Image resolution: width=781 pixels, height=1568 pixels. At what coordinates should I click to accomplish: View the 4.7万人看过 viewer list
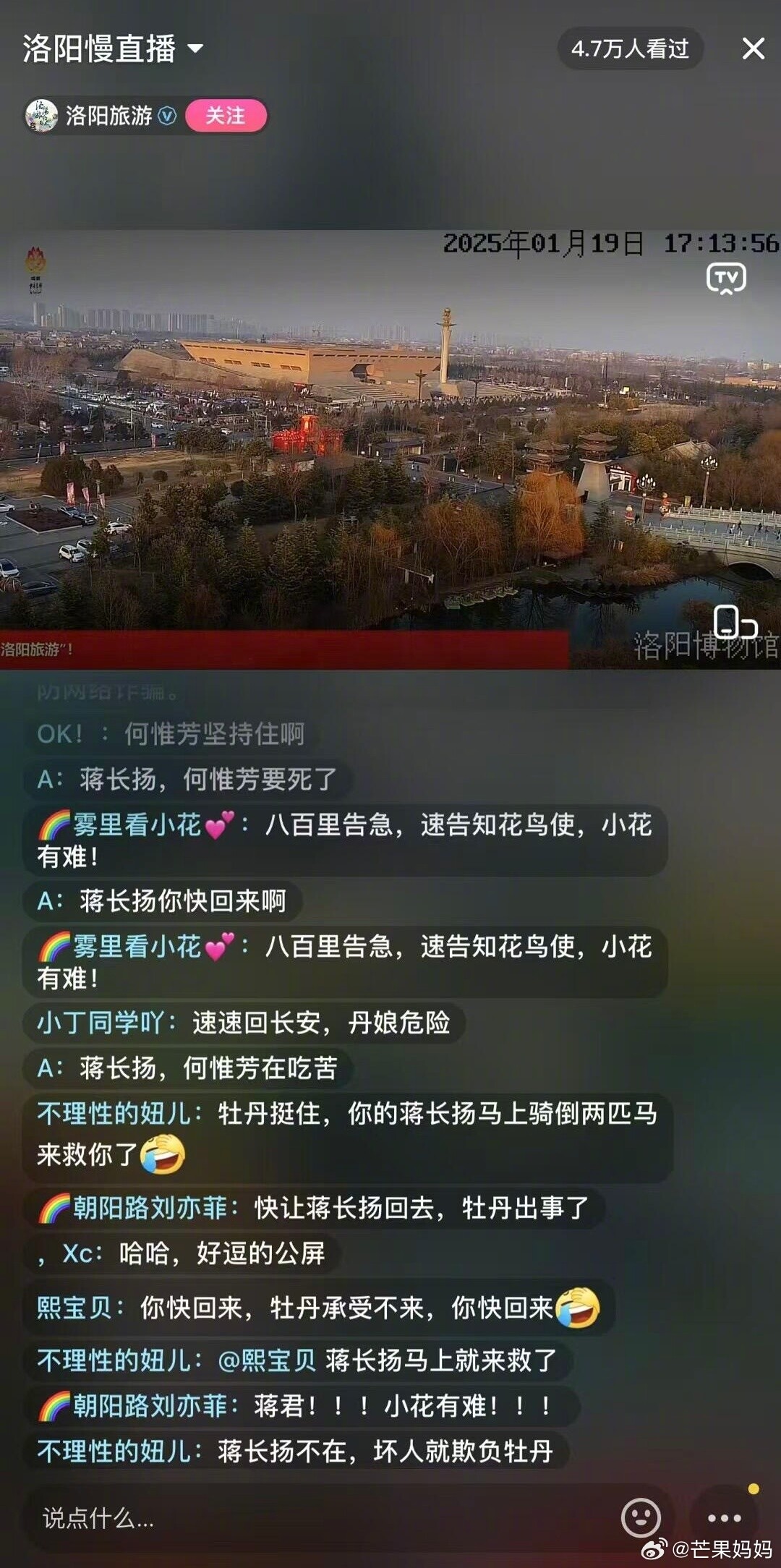click(x=630, y=48)
